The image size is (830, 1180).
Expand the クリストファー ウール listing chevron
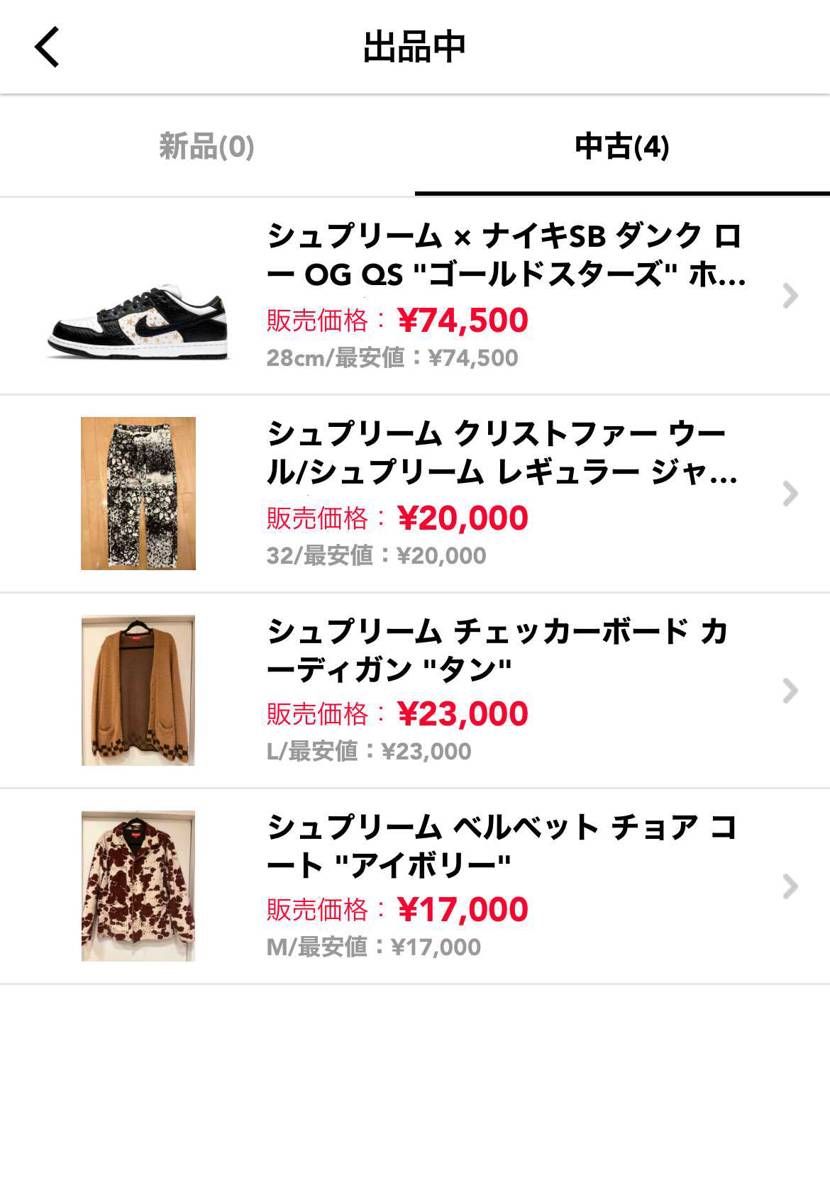(x=789, y=493)
